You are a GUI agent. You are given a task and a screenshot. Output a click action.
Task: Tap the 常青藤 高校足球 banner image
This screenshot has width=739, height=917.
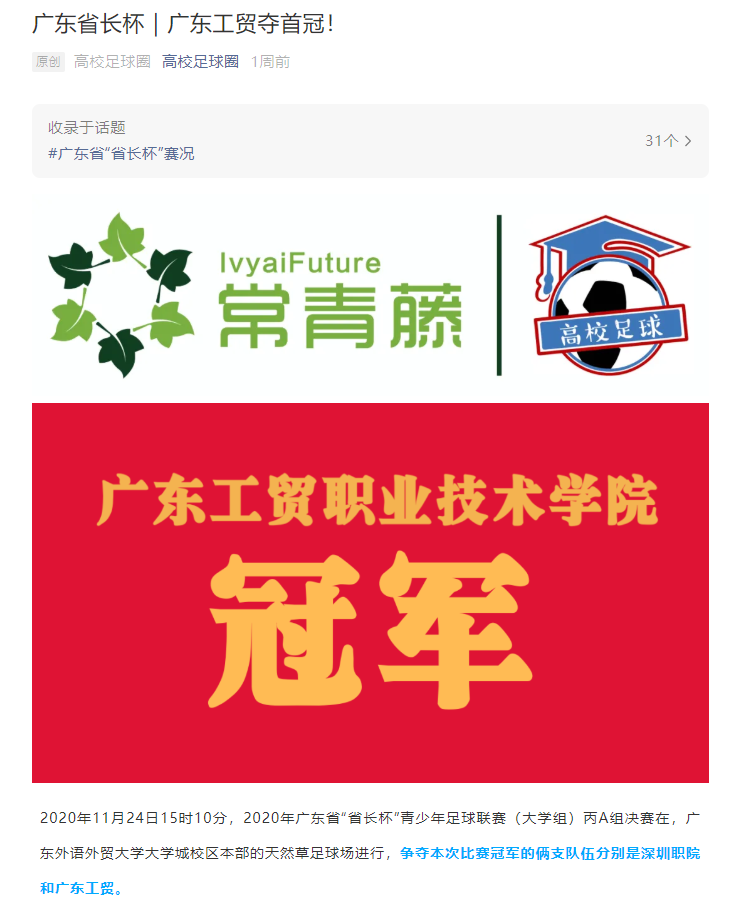(370, 296)
